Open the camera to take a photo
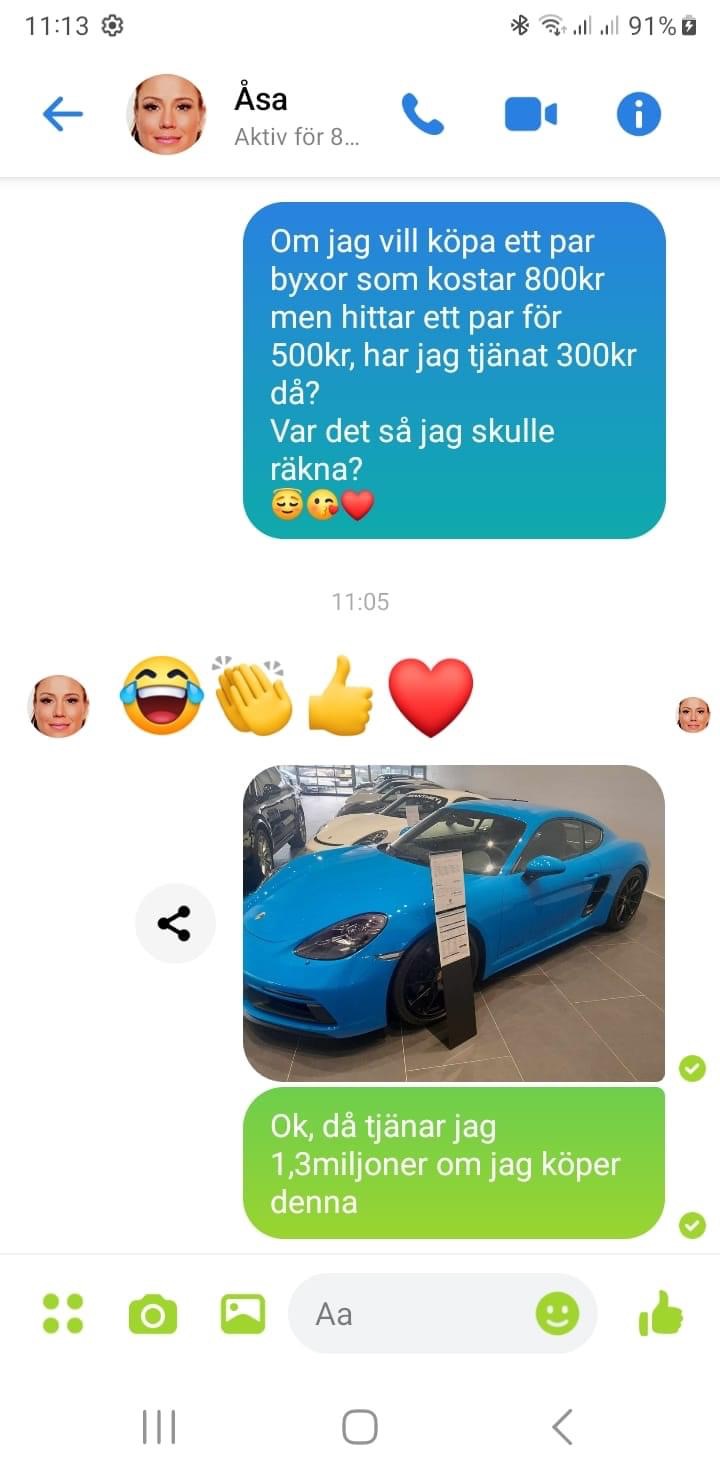Image resolution: width=720 pixels, height=1480 pixels. point(153,1314)
